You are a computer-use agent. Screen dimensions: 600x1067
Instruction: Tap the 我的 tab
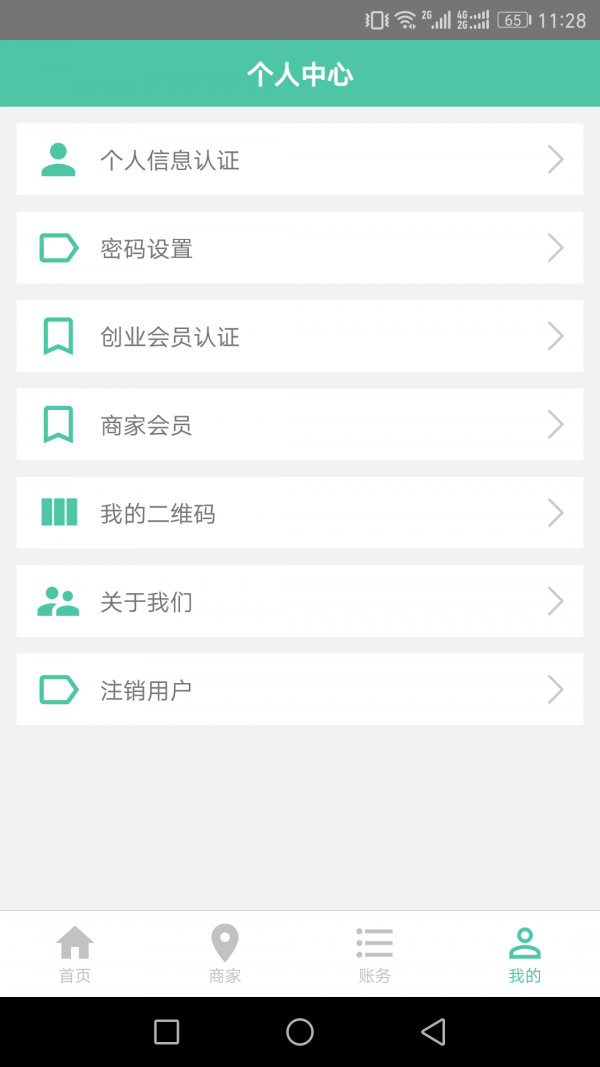click(524, 954)
